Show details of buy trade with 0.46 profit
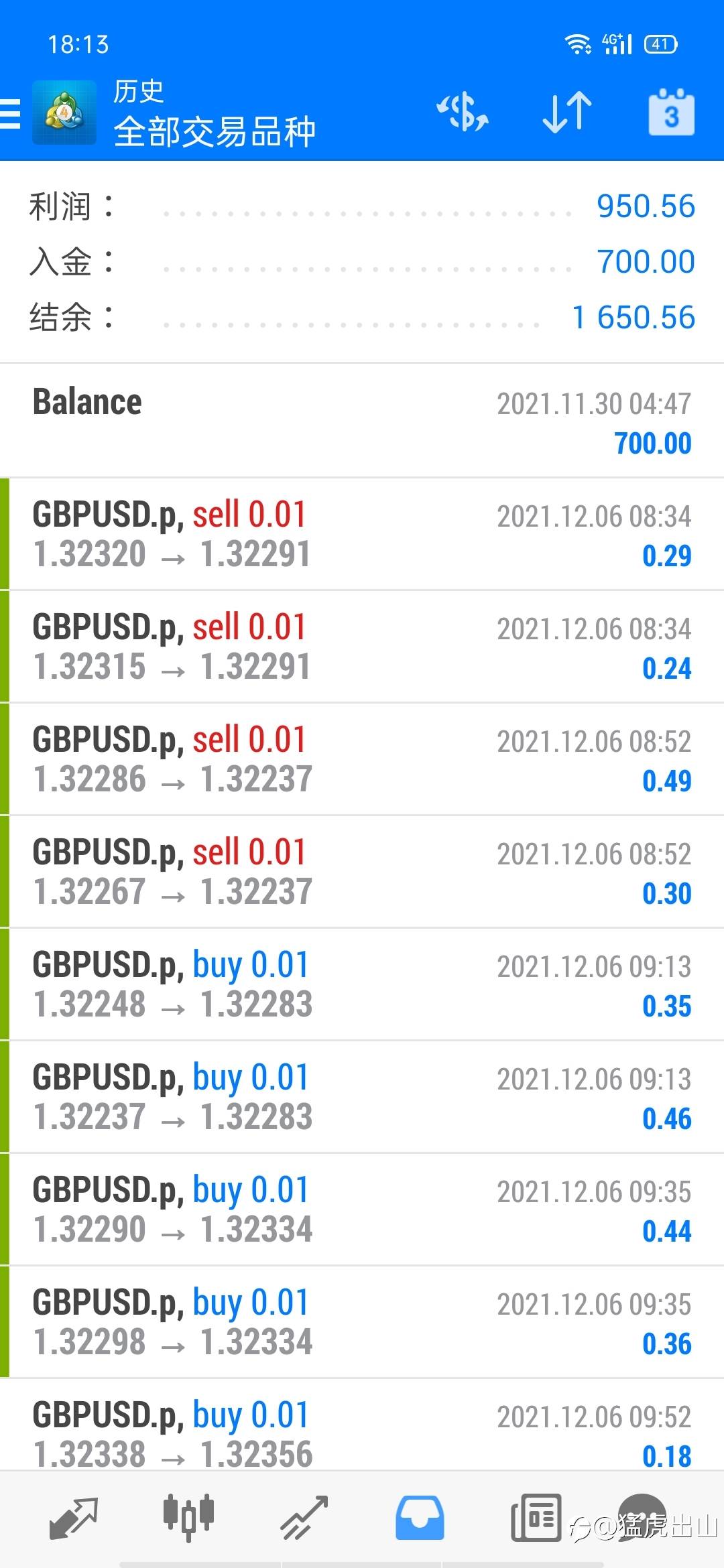 point(362,1097)
